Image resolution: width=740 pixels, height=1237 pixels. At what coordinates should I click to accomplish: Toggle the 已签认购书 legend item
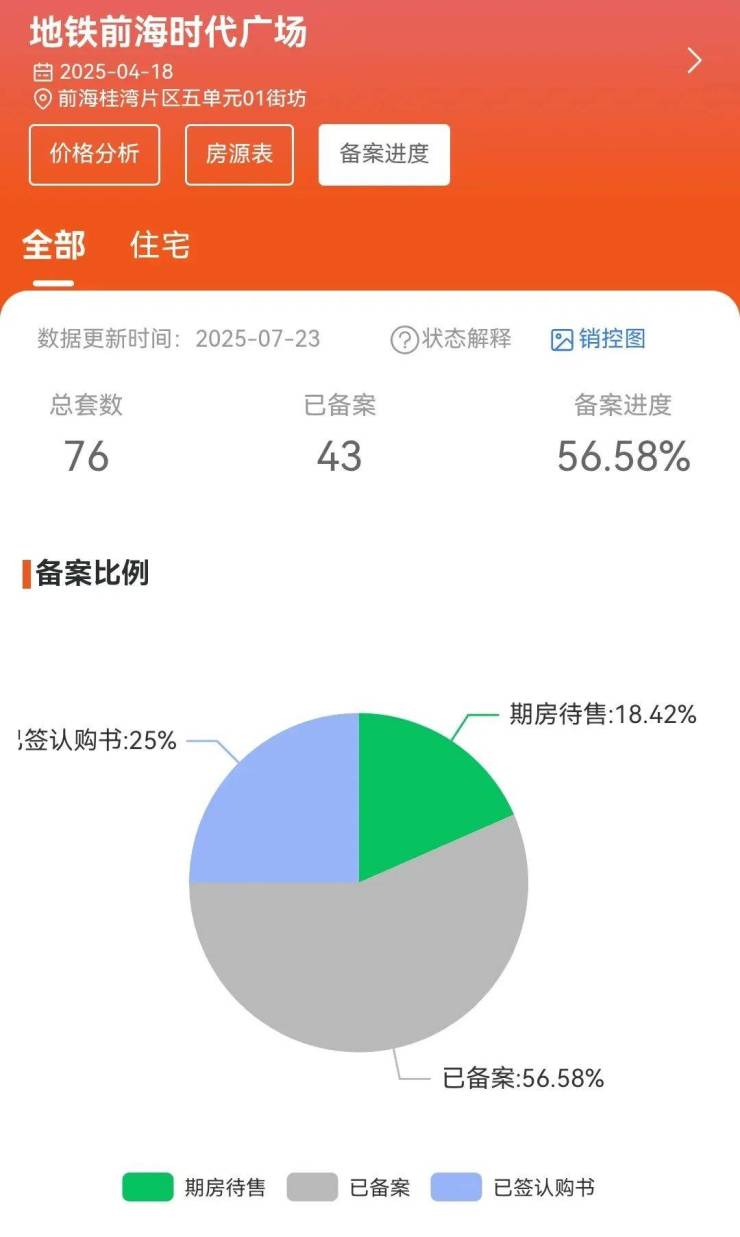pyautogui.click(x=514, y=1187)
